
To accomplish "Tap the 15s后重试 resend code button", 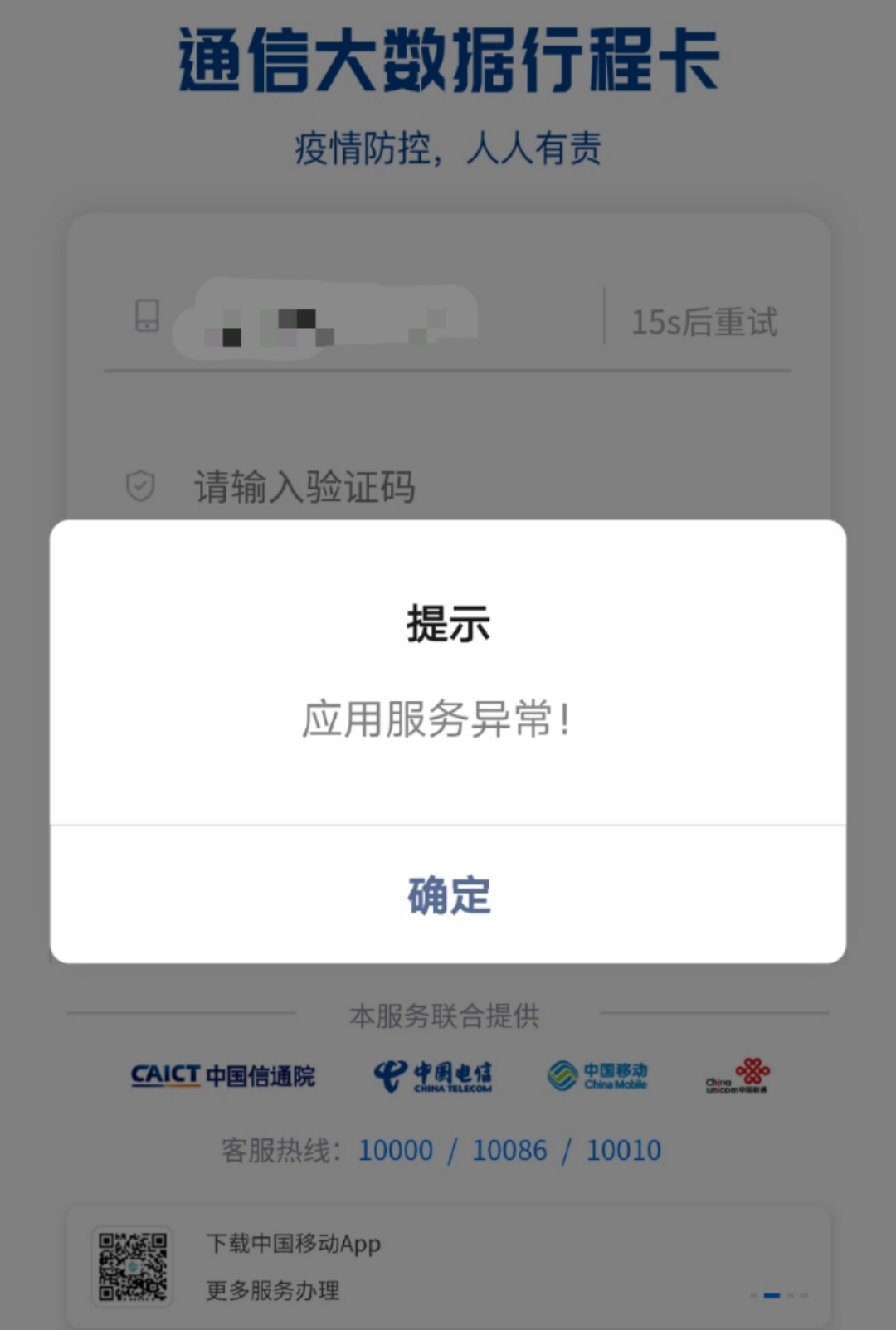I will 704,322.
